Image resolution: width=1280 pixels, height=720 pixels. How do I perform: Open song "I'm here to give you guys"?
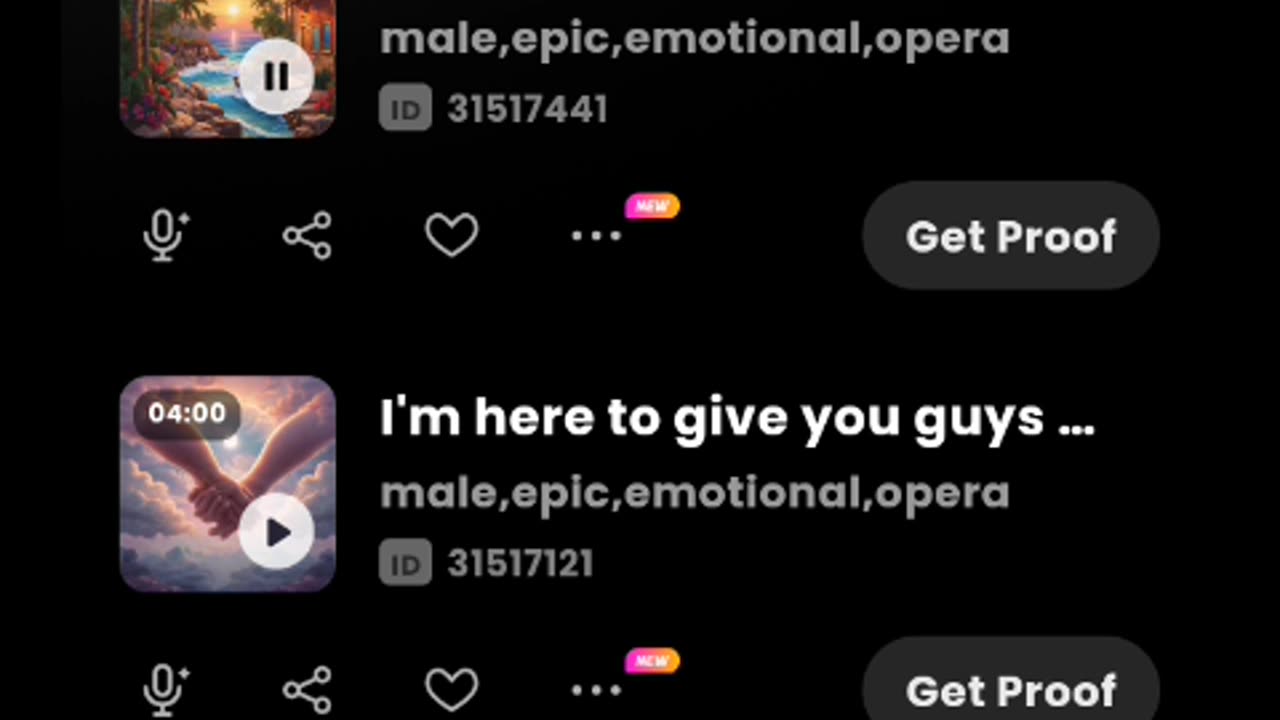point(736,418)
